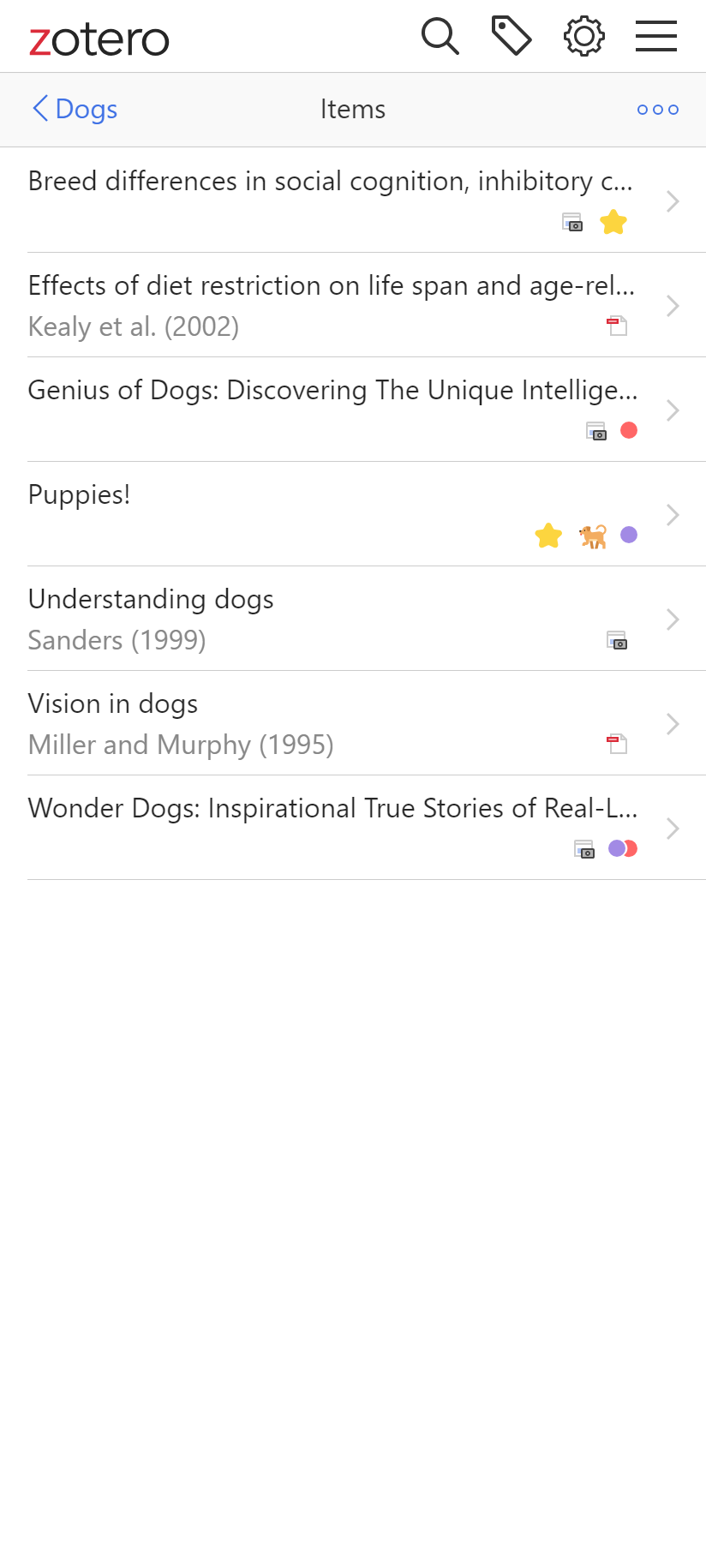Open the tag selector icon
Screen dimensions: 706x1568
click(512, 36)
